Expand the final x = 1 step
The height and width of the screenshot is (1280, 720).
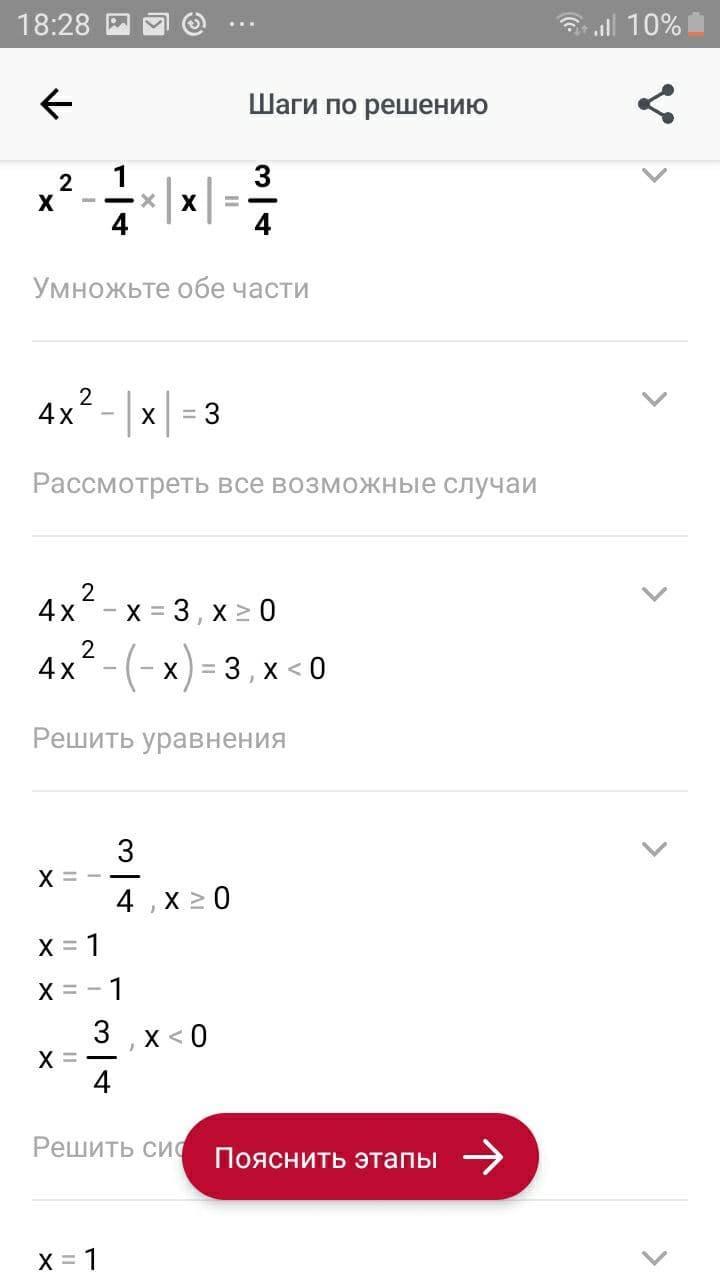[x=654, y=1257]
